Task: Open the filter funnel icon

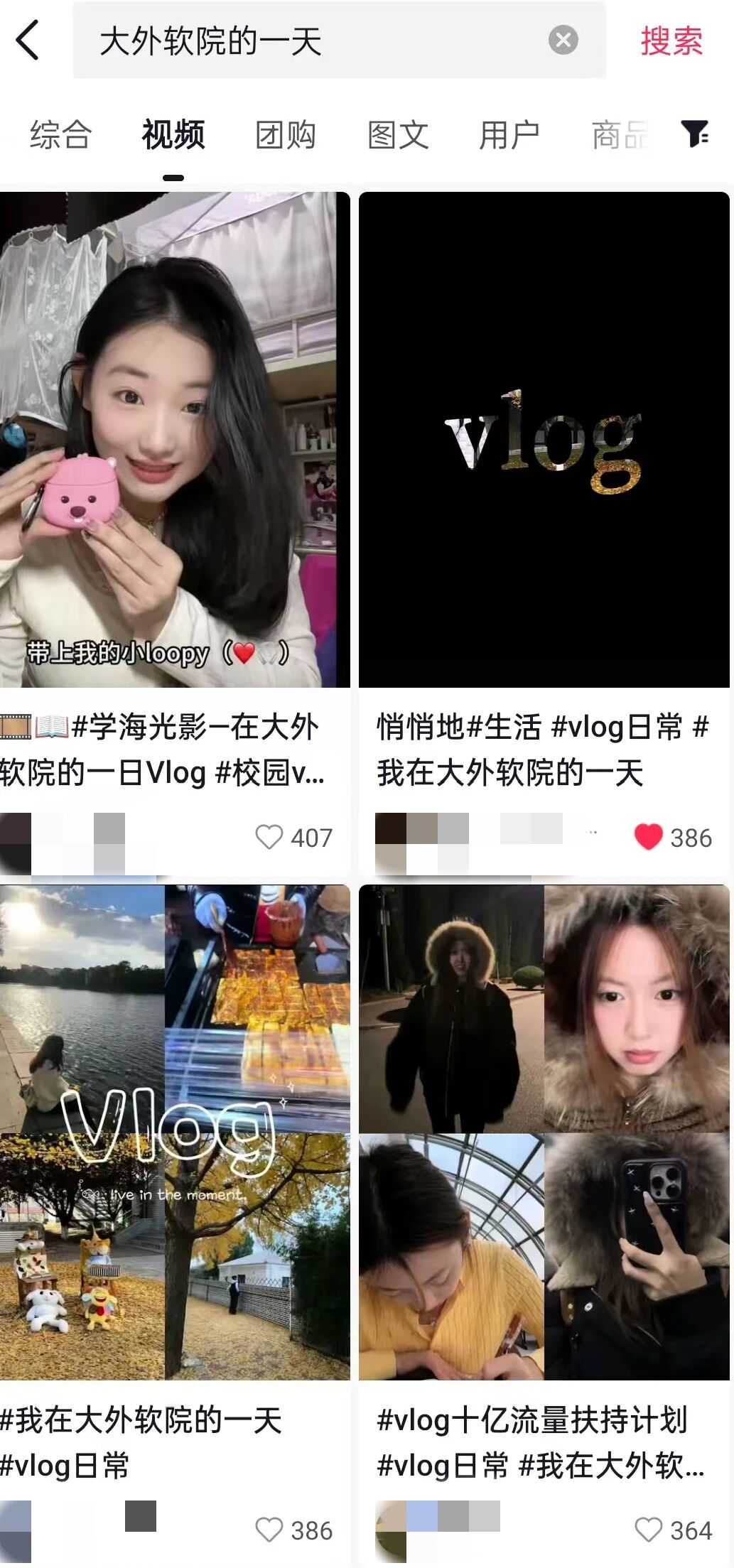Action: click(694, 134)
